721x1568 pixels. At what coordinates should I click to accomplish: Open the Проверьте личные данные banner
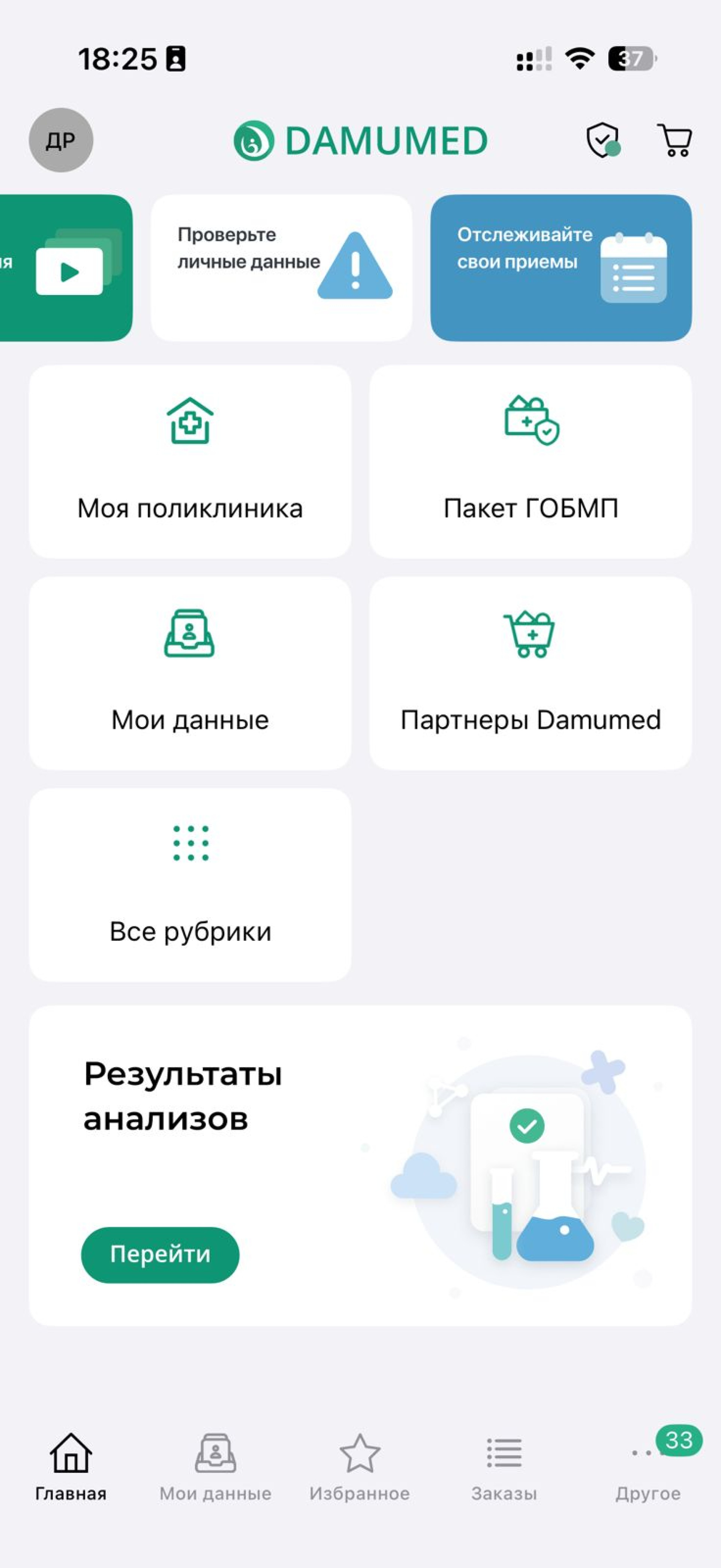pos(281,268)
